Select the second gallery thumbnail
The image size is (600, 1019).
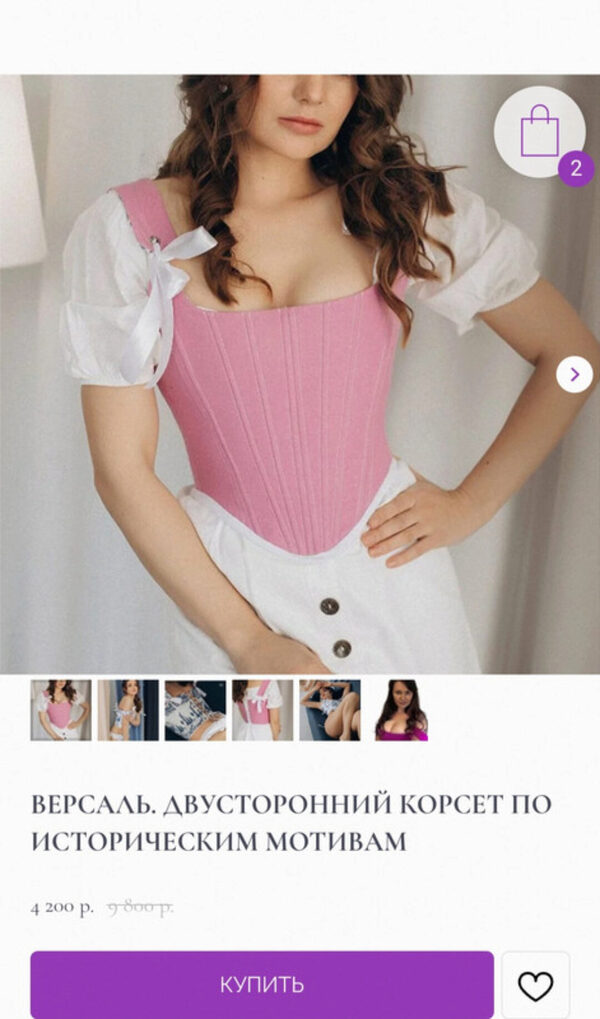tap(128, 710)
